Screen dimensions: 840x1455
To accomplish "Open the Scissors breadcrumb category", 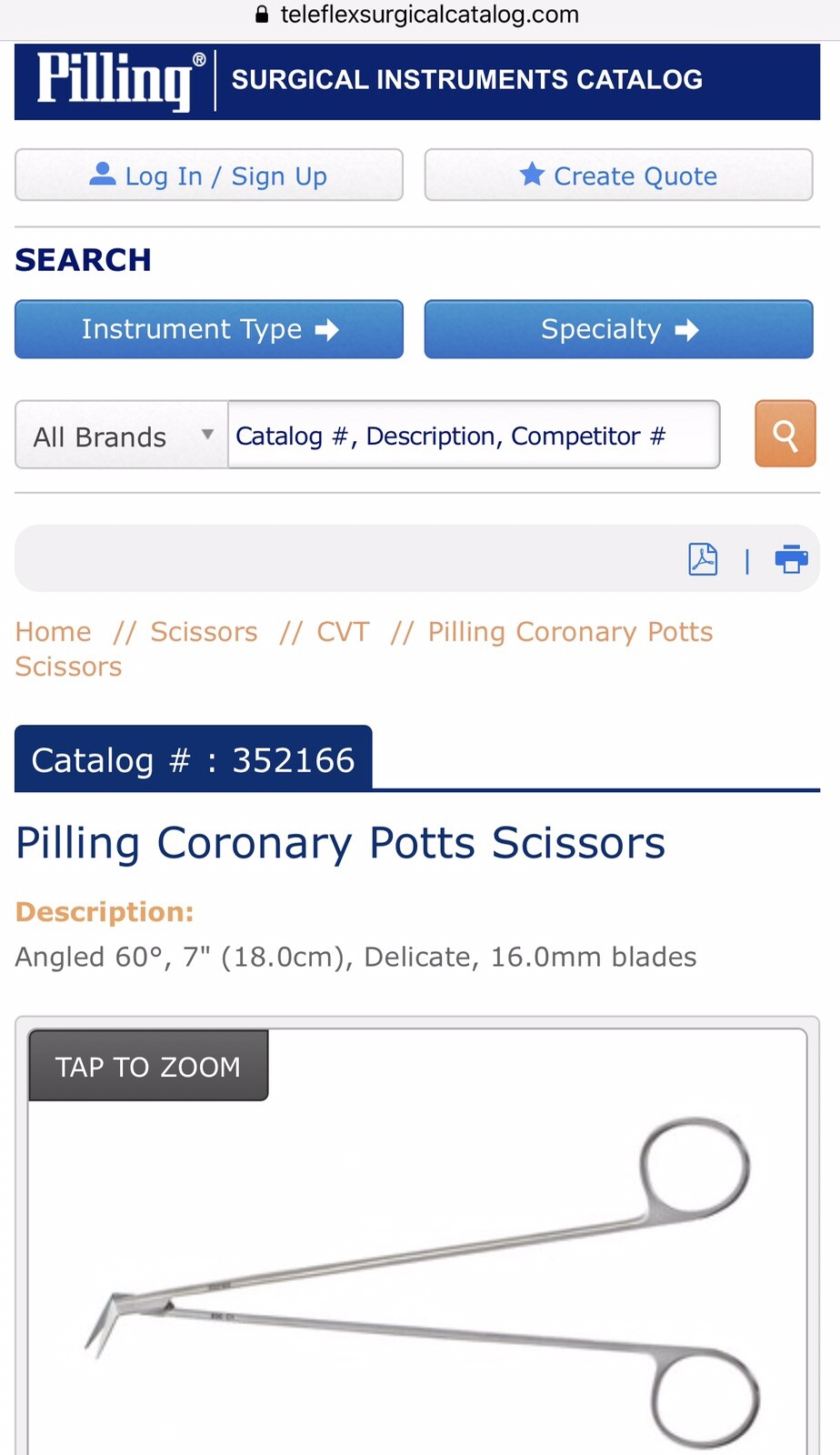I will [x=204, y=631].
